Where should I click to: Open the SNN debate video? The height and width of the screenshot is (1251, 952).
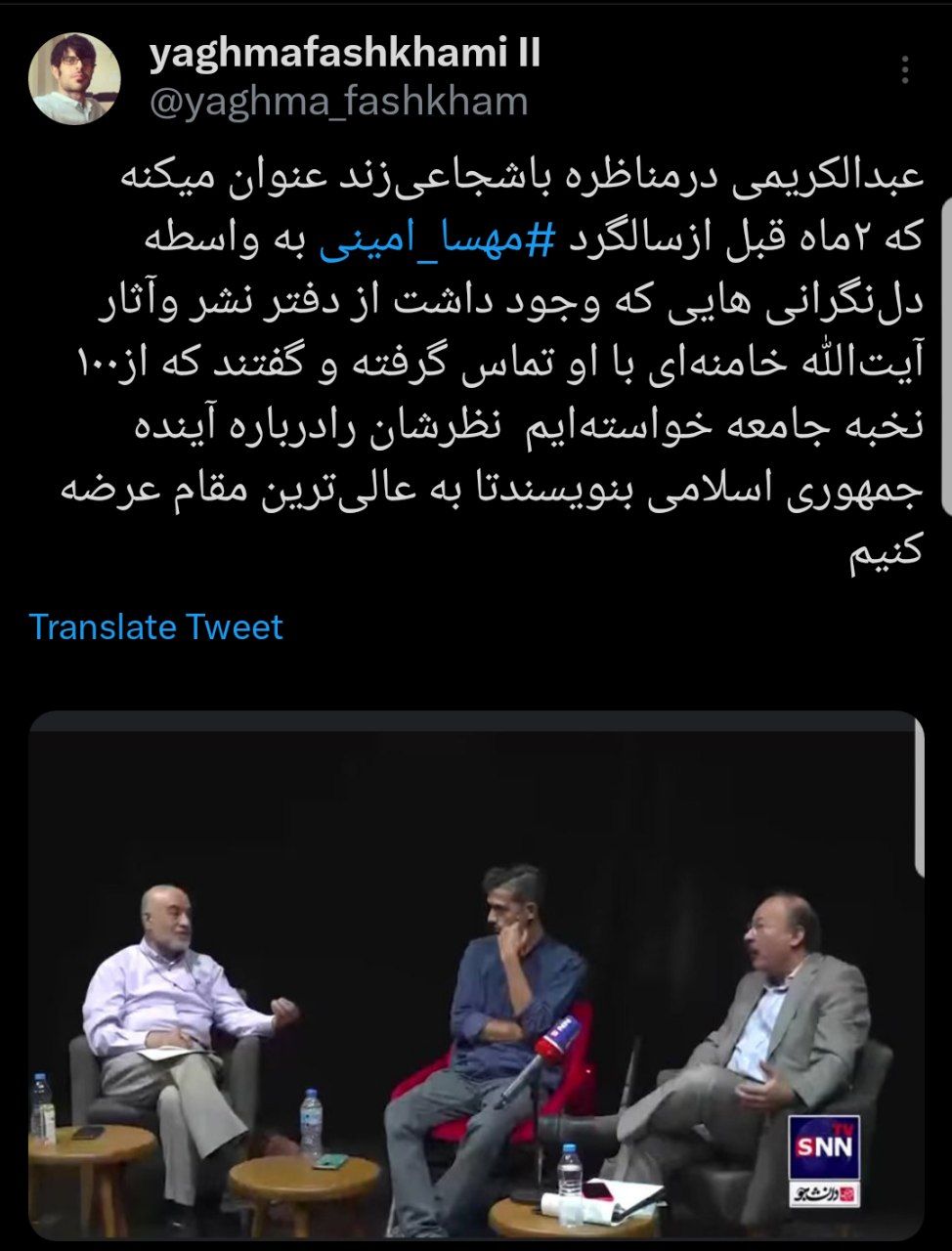(x=476, y=975)
